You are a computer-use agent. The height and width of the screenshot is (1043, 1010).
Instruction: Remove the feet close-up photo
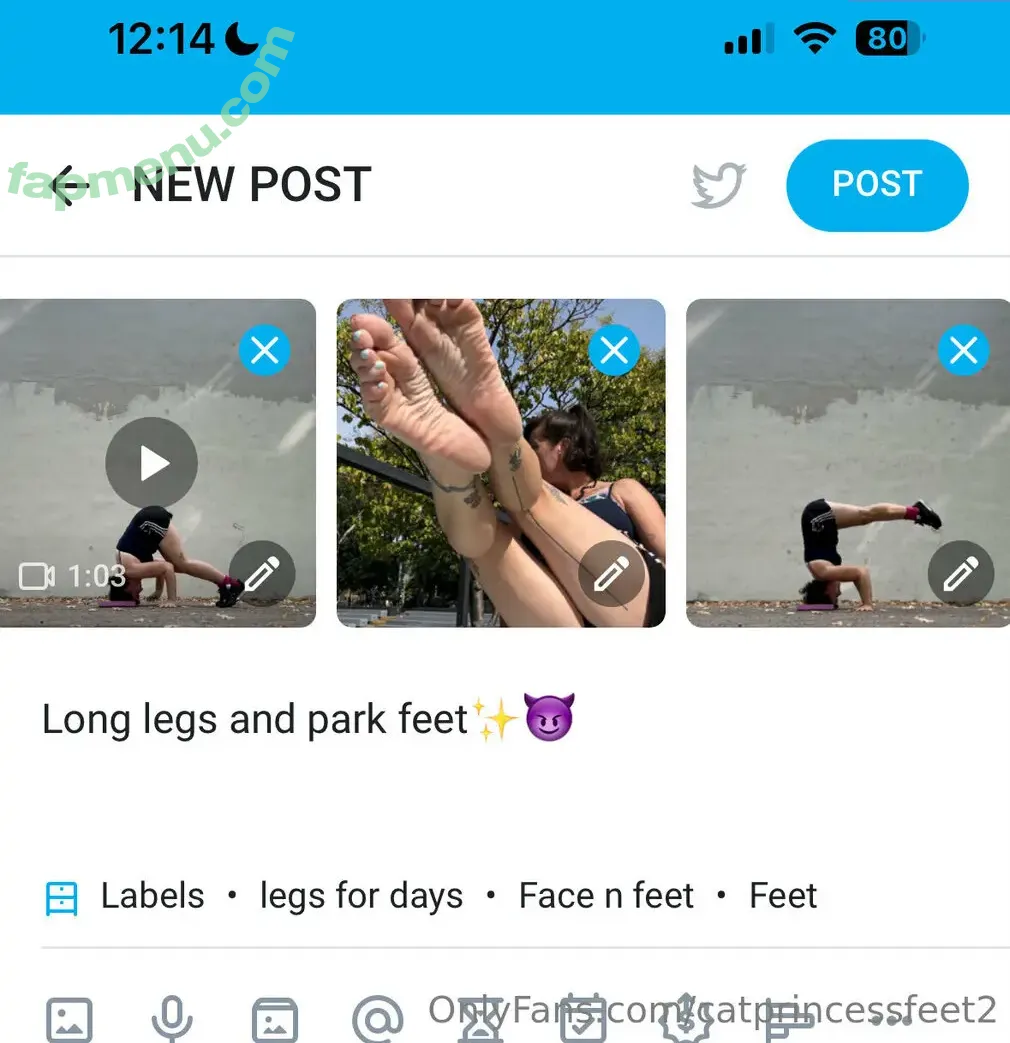point(614,350)
